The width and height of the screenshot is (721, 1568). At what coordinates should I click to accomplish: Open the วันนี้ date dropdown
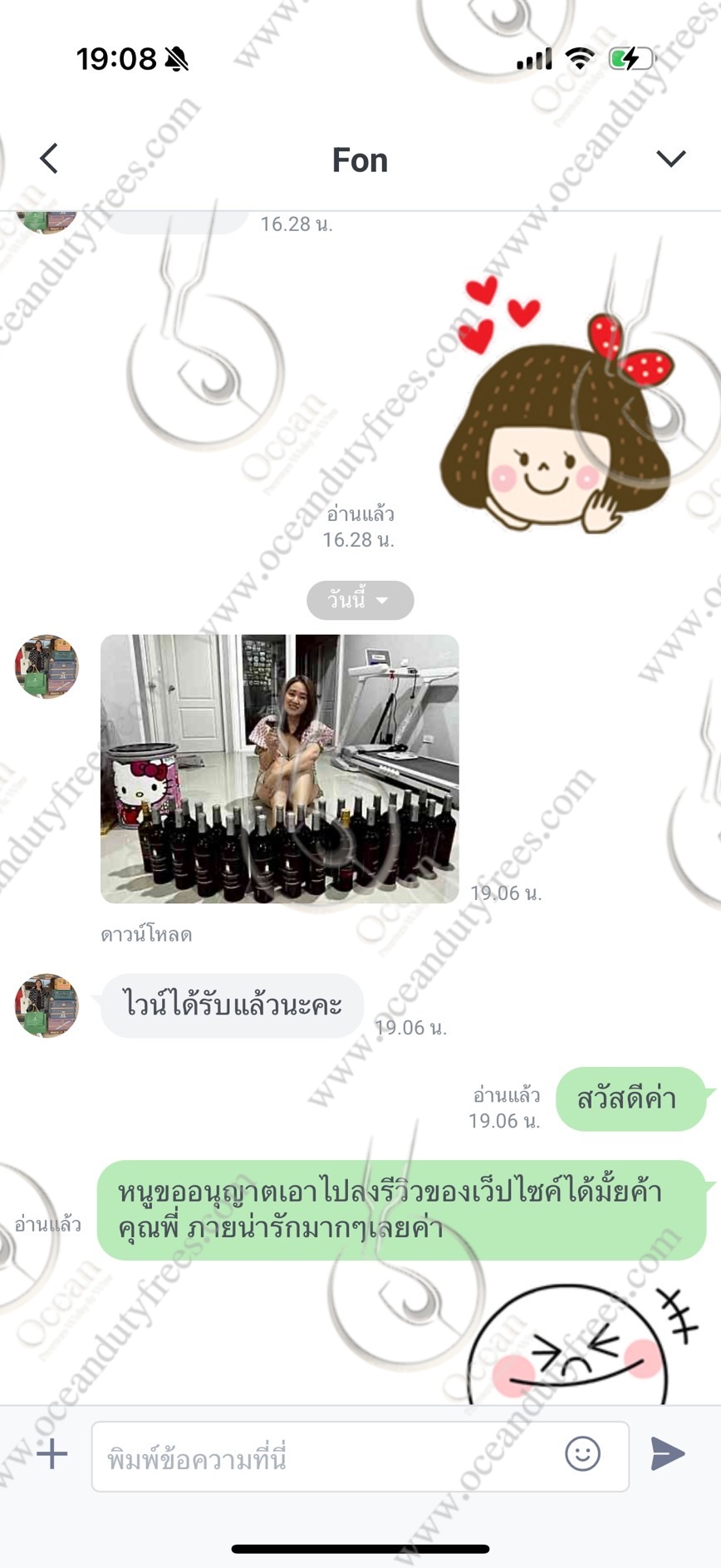(360, 600)
